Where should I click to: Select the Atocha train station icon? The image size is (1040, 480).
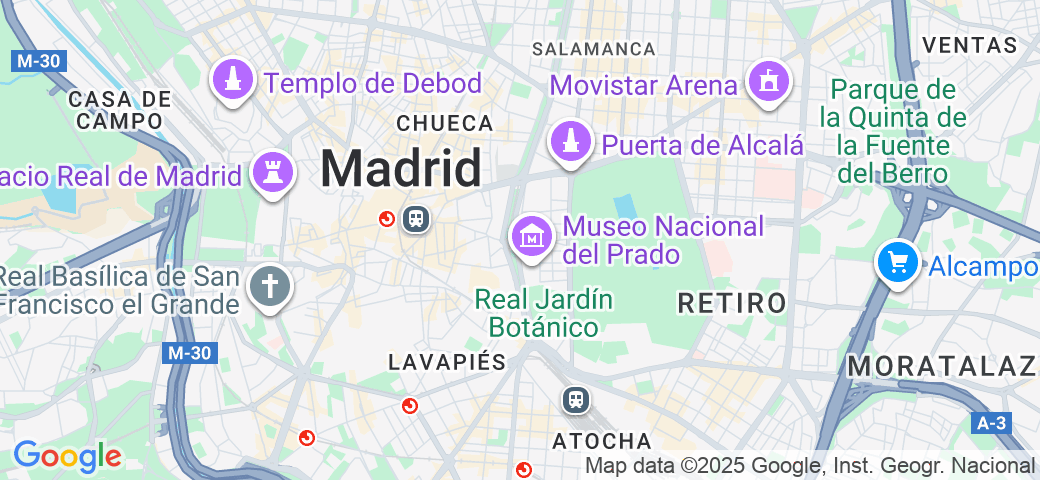pos(575,400)
